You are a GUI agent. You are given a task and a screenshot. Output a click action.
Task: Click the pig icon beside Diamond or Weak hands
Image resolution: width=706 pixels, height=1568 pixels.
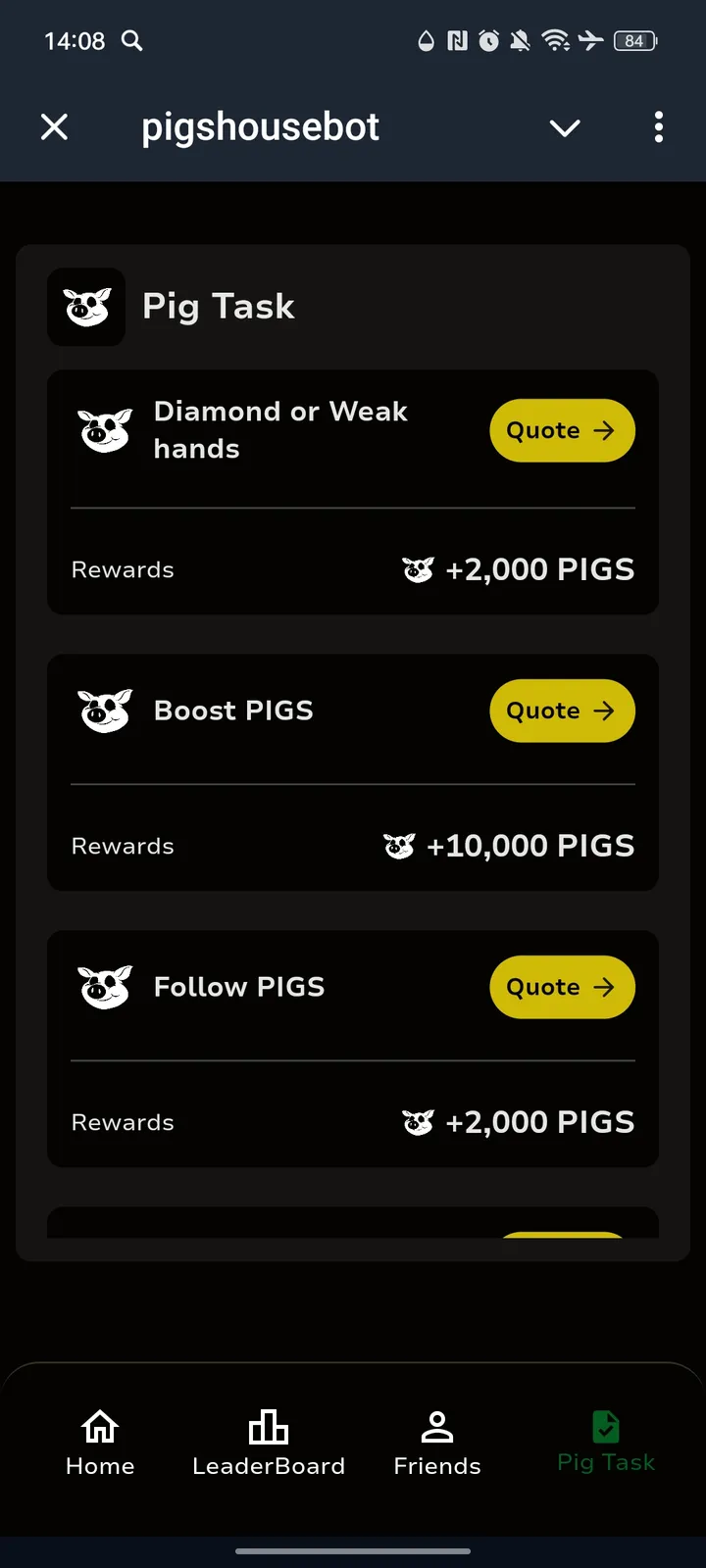tap(104, 429)
